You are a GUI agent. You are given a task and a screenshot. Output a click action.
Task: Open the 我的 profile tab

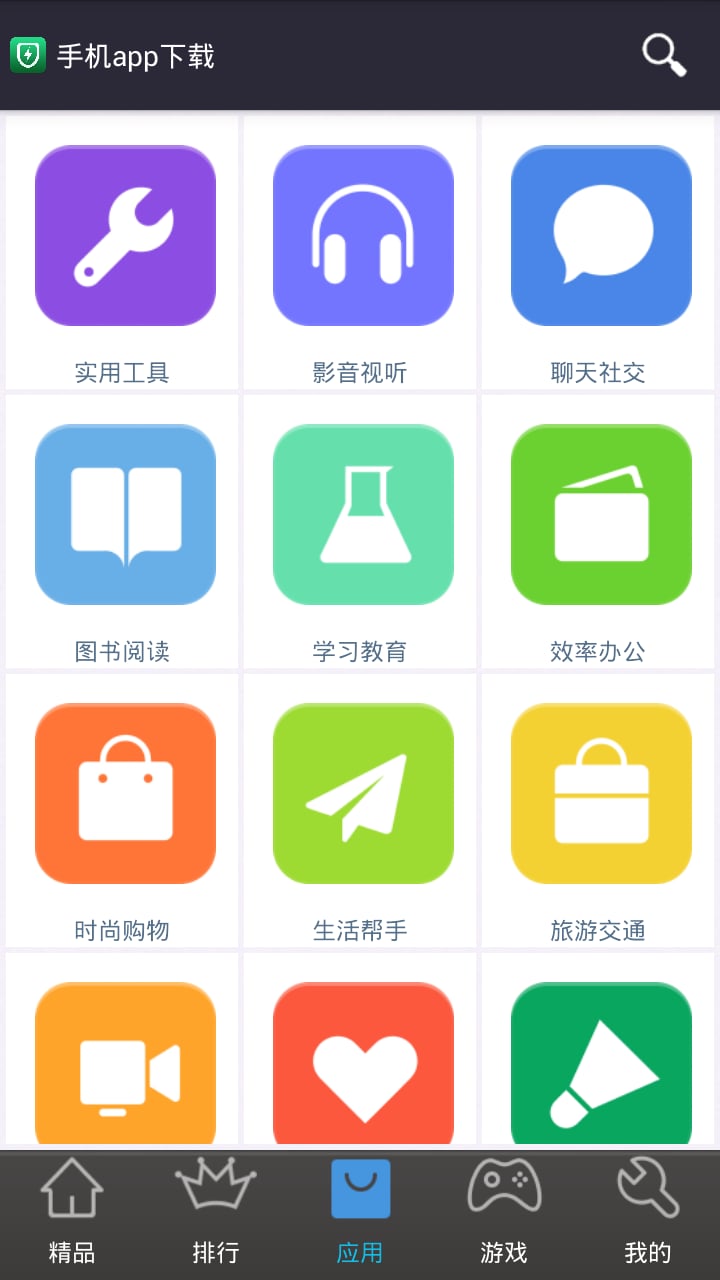coord(648,1210)
